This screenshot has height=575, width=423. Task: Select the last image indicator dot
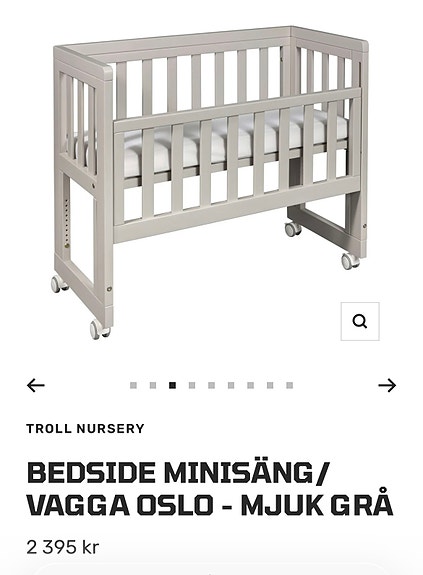click(290, 385)
